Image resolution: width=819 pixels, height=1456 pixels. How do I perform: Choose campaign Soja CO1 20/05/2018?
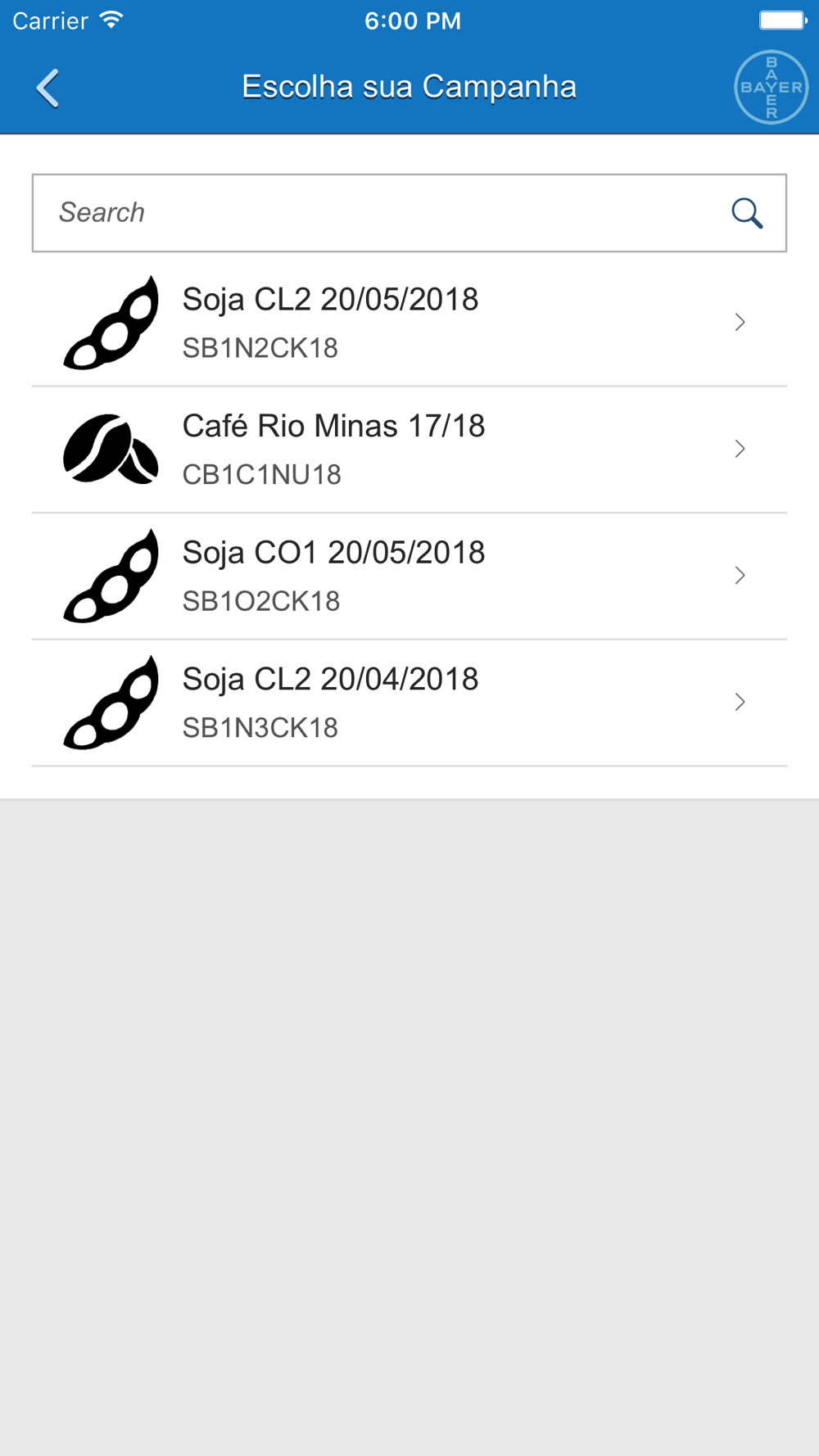click(409, 577)
